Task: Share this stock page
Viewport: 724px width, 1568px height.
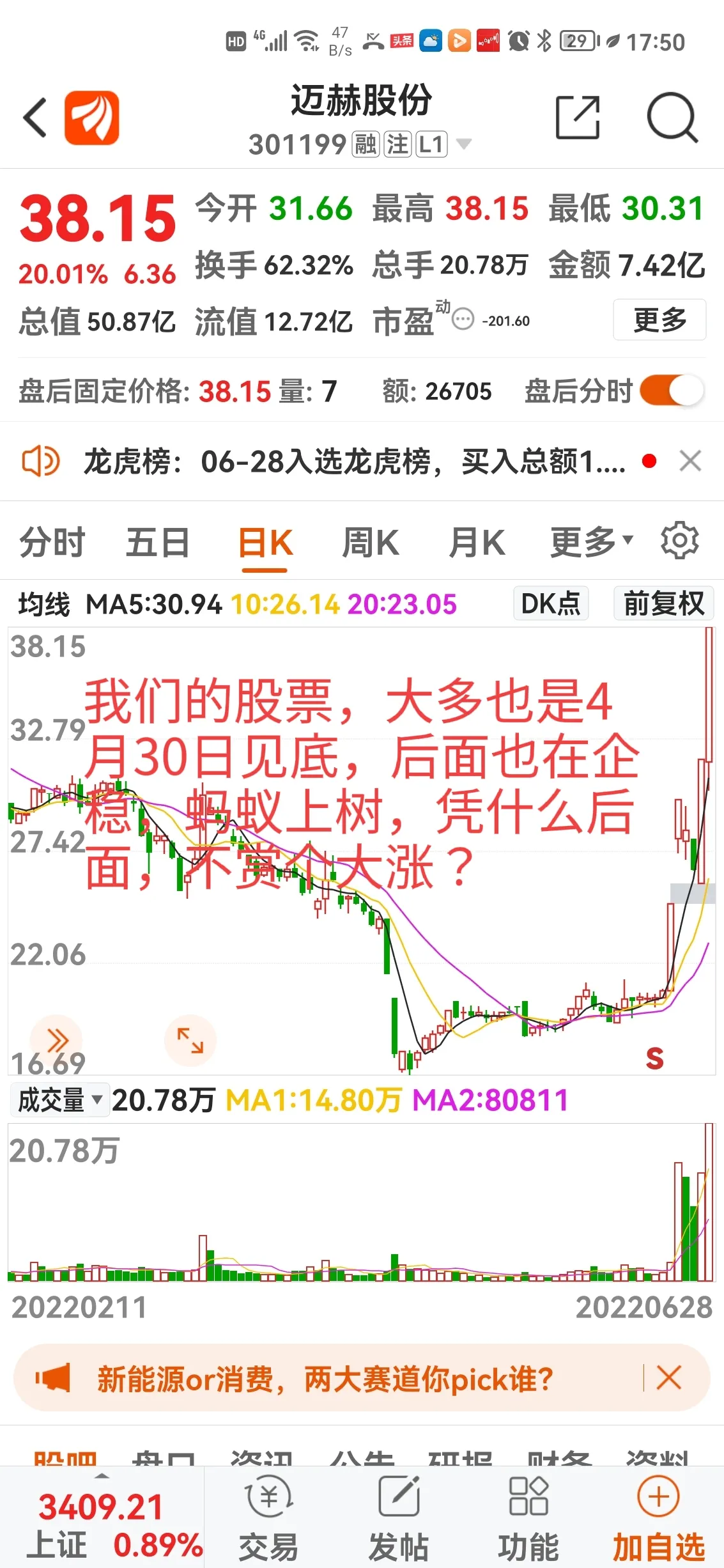Action: pos(578,118)
